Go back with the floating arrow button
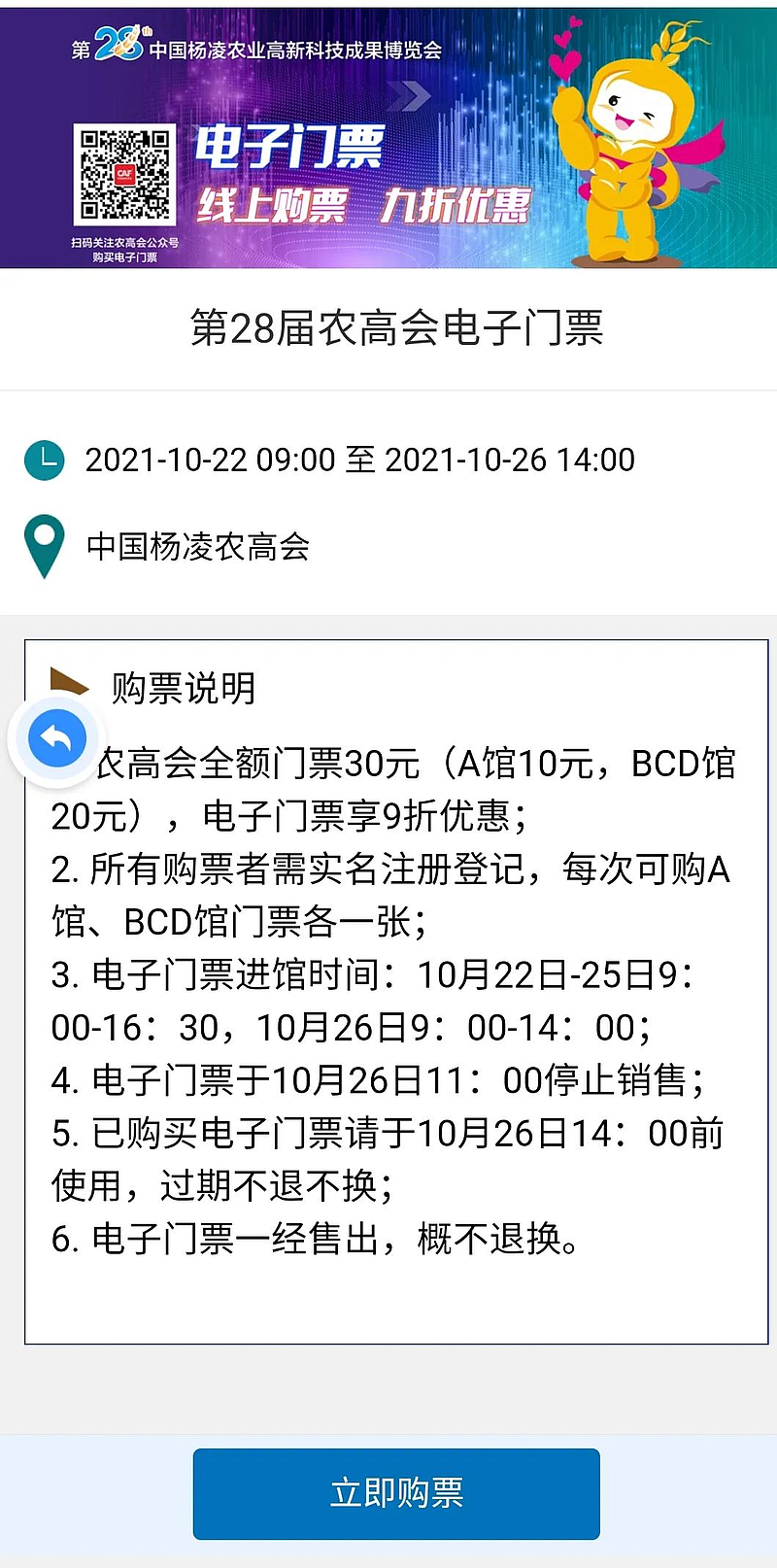Viewport: 777px width, 1568px height. click(x=57, y=739)
